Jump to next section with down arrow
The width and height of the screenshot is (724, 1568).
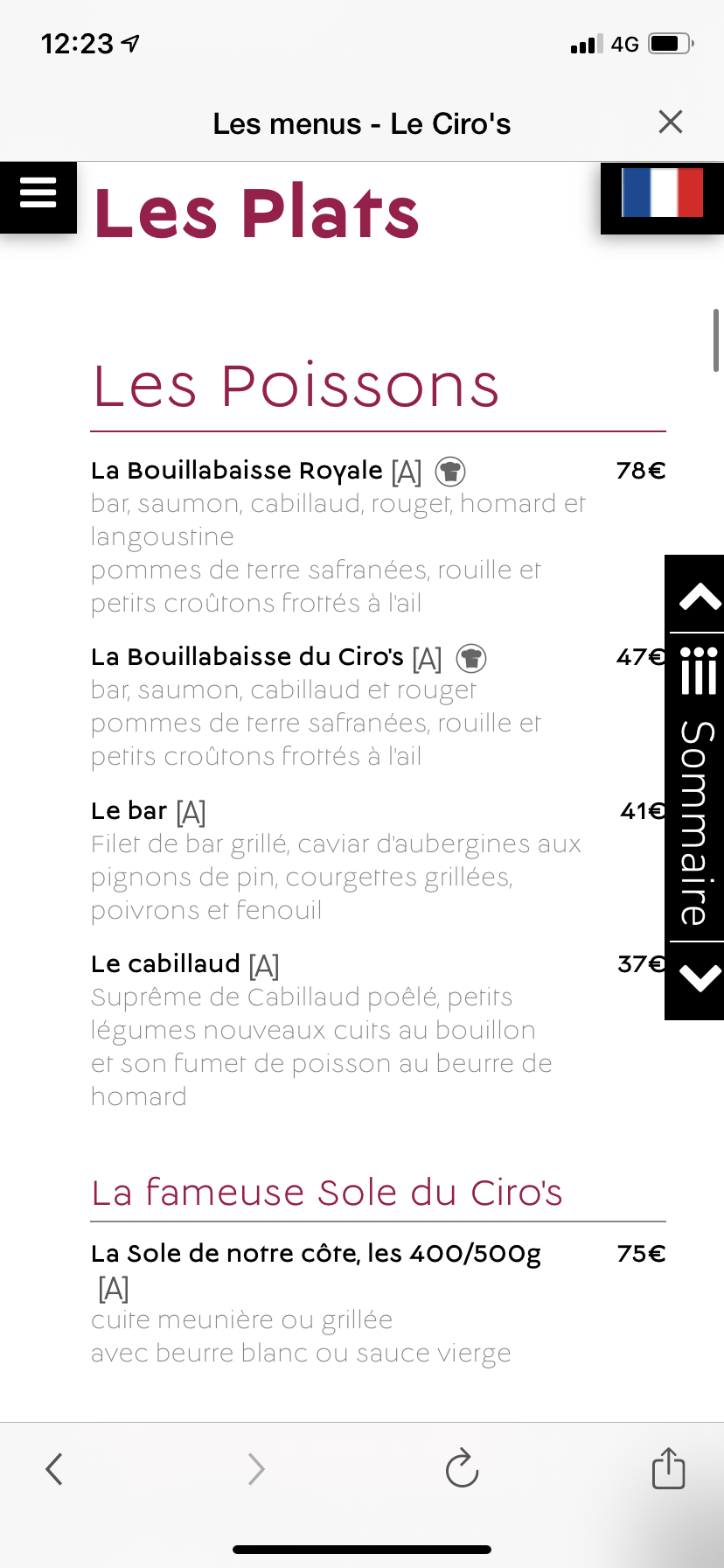tap(699, 978)
